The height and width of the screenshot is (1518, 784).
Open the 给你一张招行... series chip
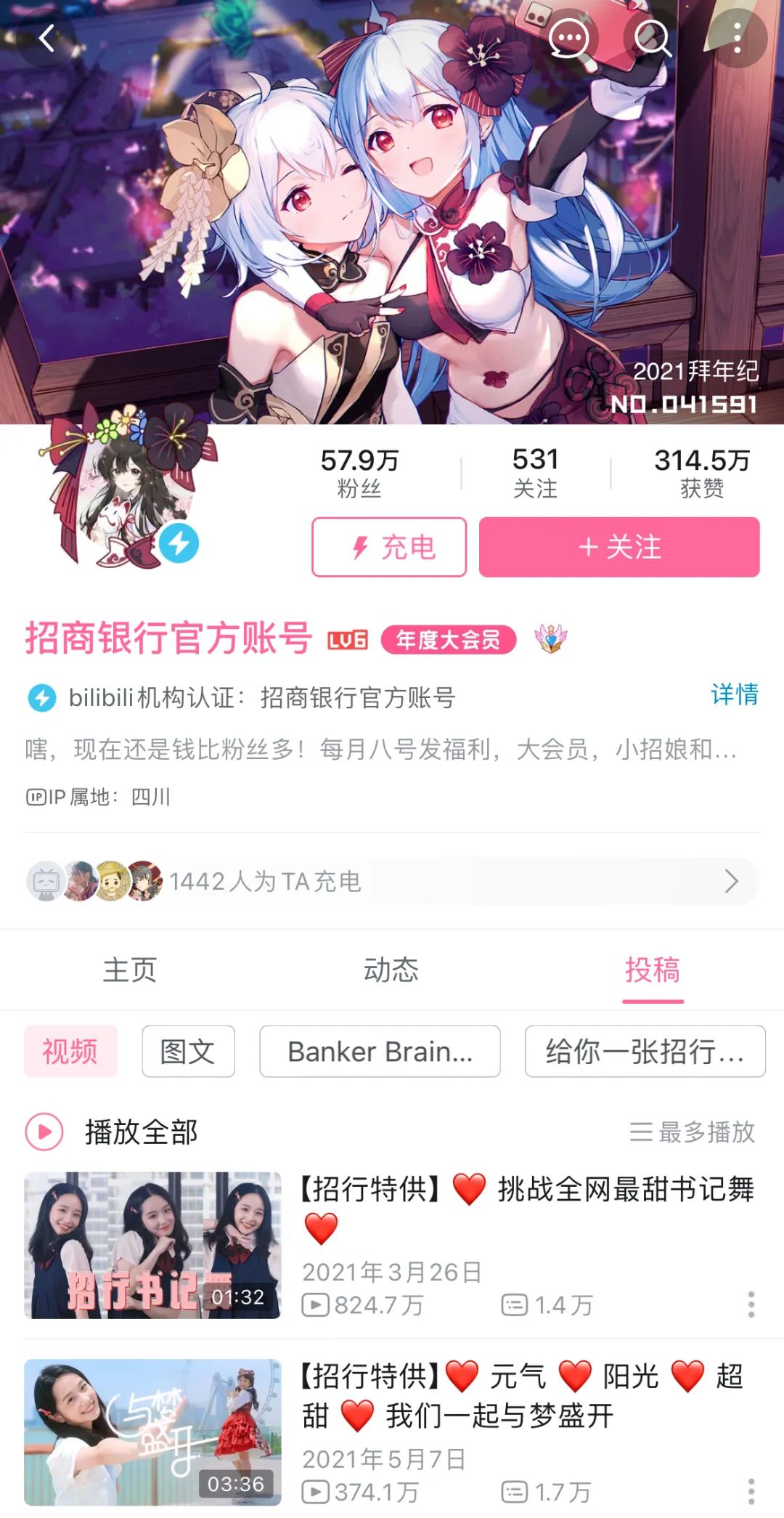pyautogui.click(x=645, y=1051)
